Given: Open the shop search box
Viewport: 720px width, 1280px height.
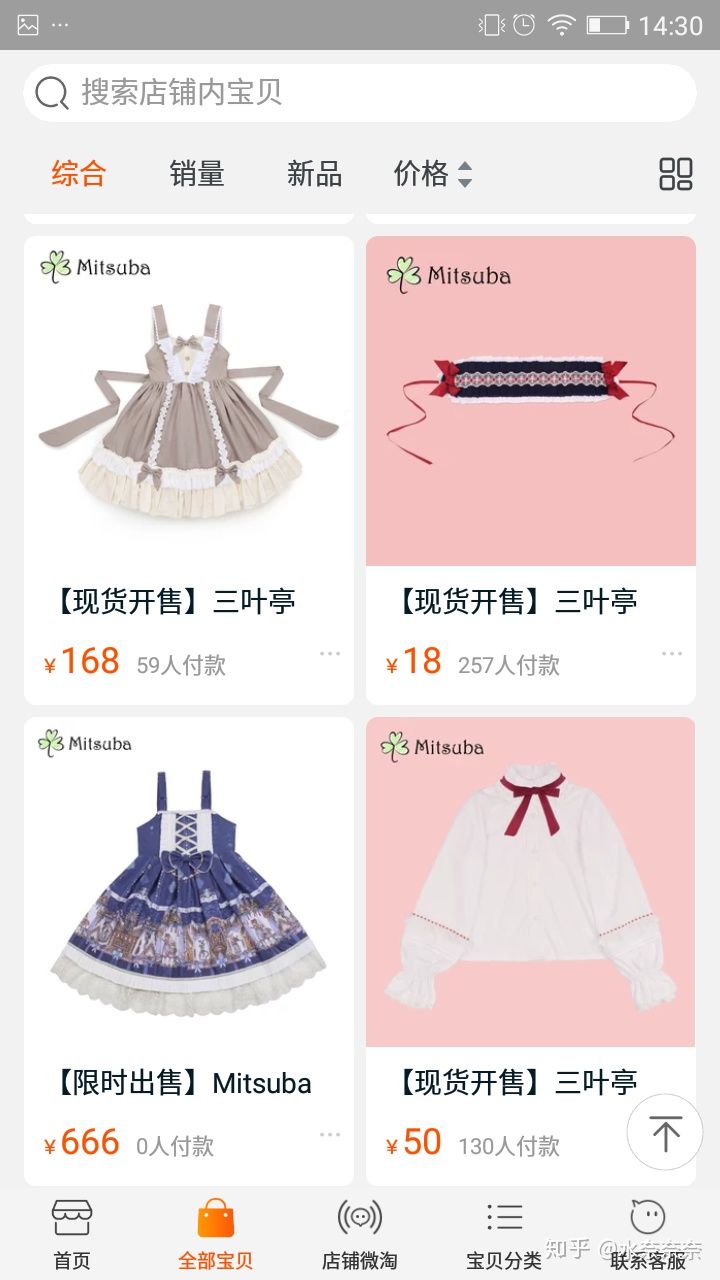Looking at the screenshot, I should coord(360,93).
